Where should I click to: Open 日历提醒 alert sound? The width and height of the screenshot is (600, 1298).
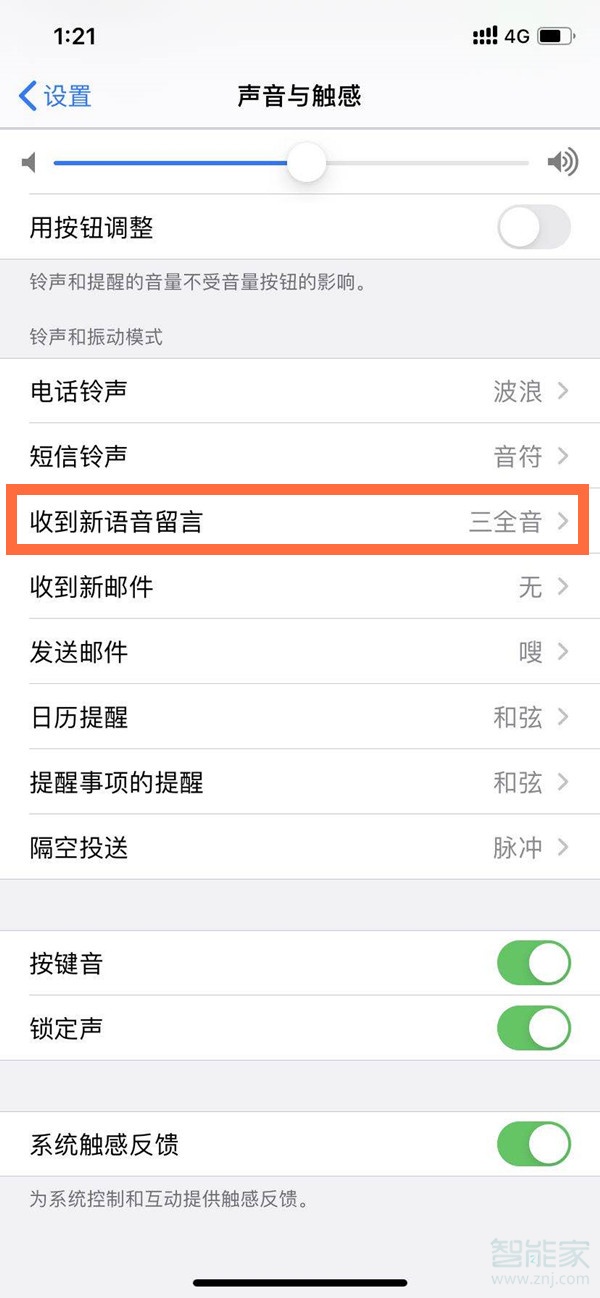click(x=300, y=717)
